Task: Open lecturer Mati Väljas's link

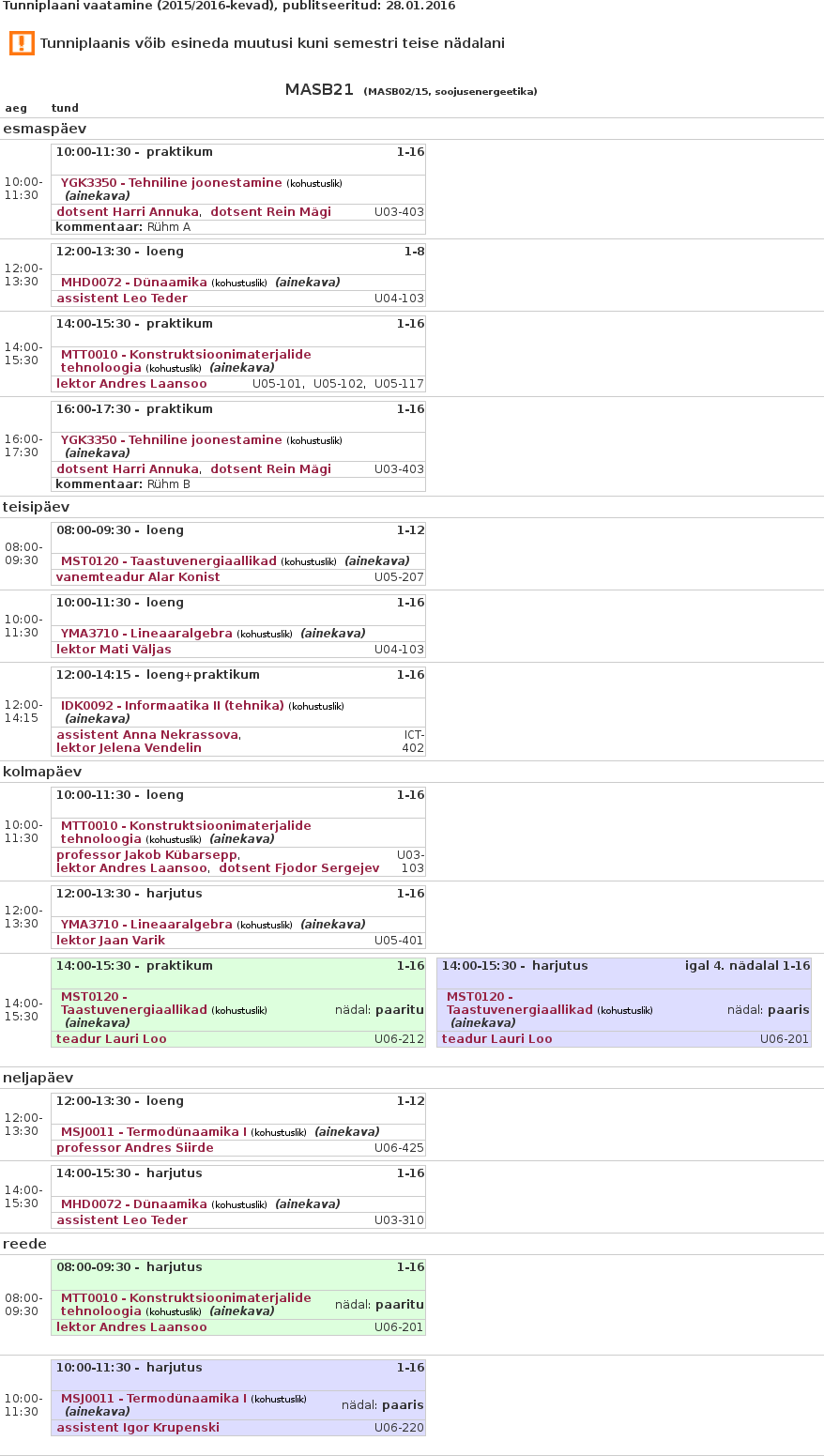Action: click(114, 650)
